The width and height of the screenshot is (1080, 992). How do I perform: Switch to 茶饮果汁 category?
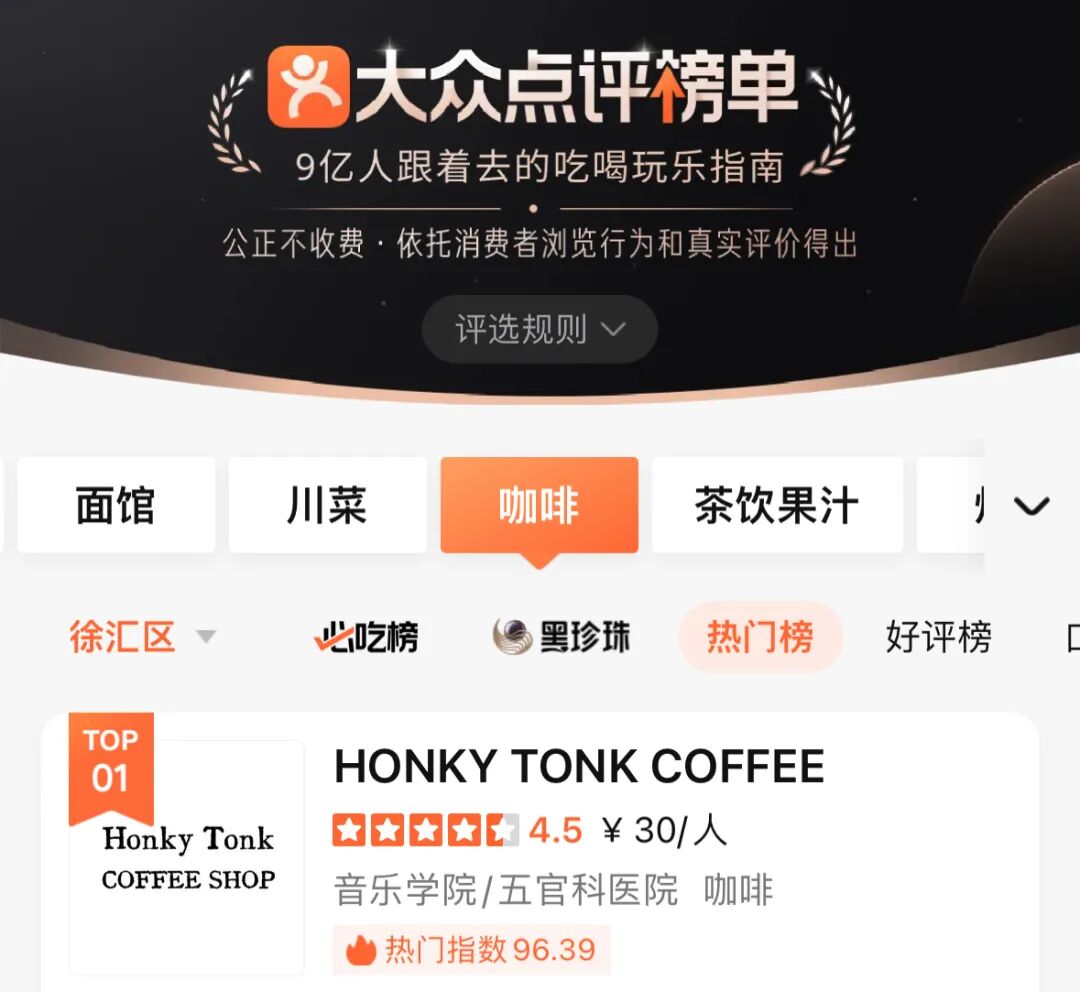(x=777, y=506)
